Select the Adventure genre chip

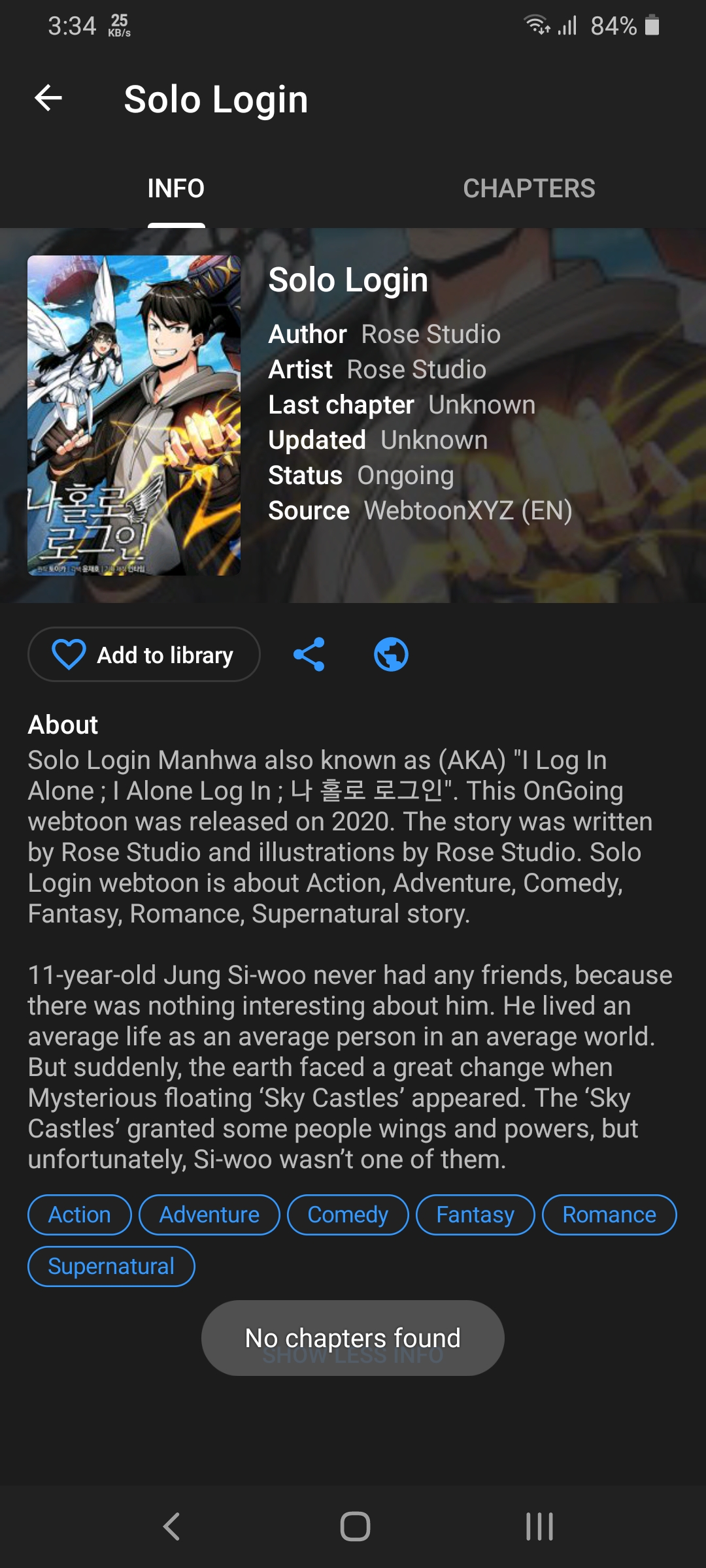point(209,1215)
